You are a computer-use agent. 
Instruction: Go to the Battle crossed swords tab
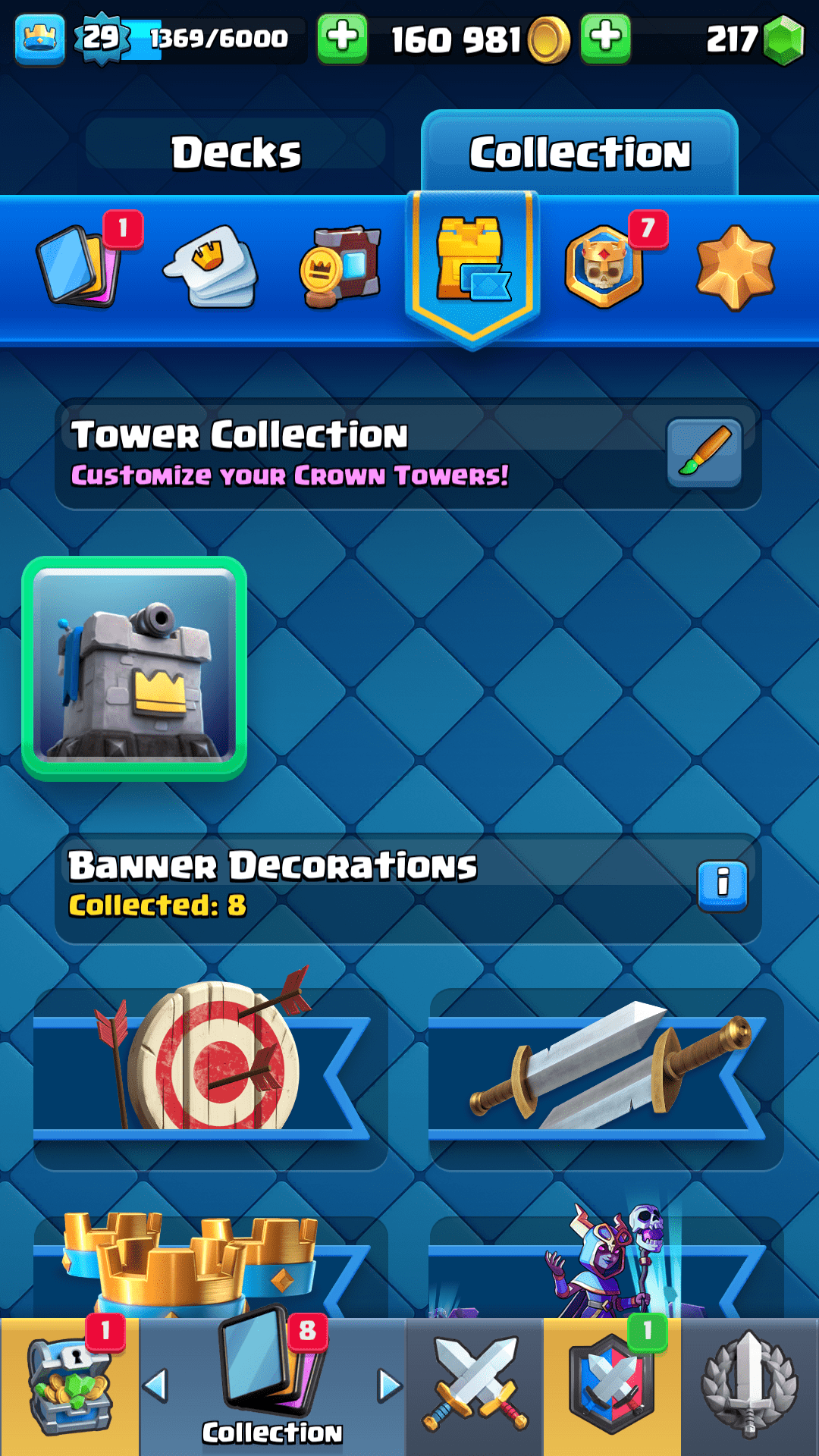tap(475, 1386)
